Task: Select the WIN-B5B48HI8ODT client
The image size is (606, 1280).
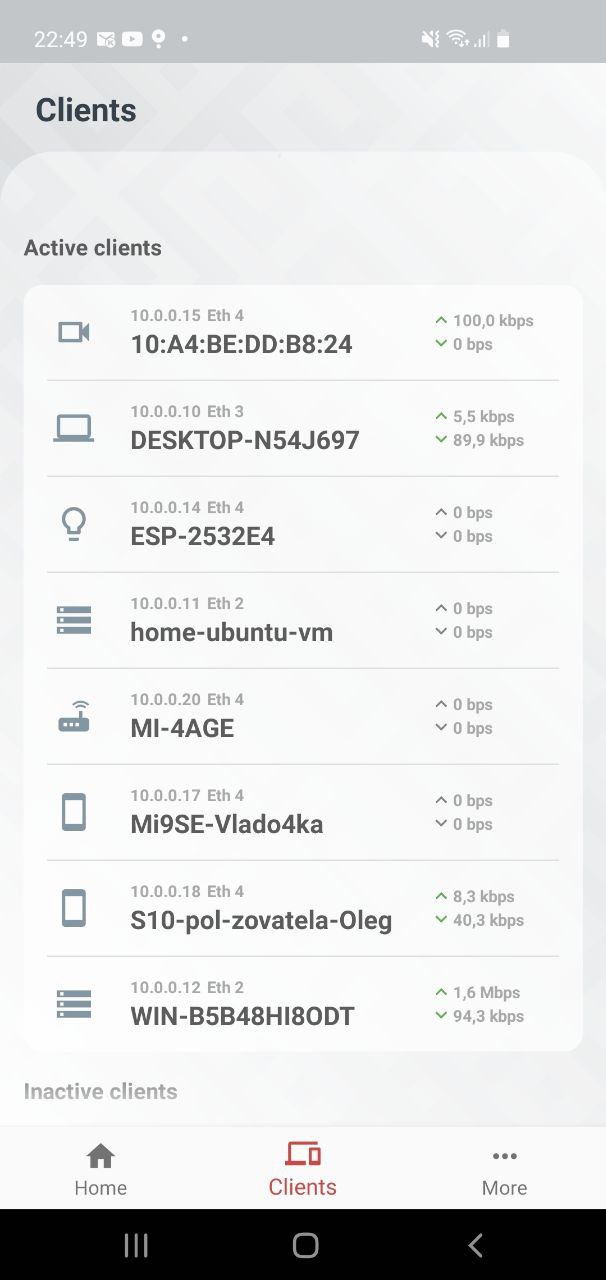Action: coord(303,1004)
